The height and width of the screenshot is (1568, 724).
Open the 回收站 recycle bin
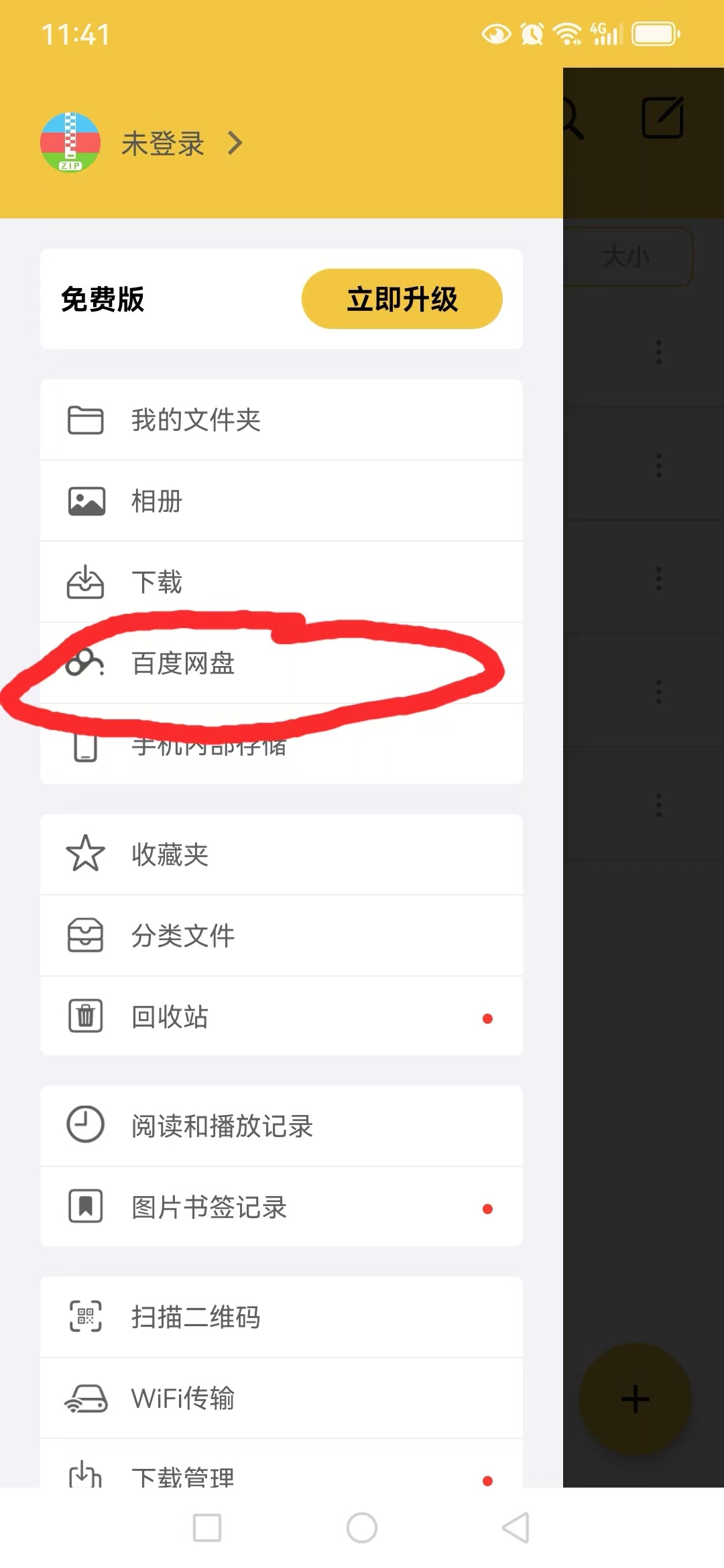click(169, 1016)
